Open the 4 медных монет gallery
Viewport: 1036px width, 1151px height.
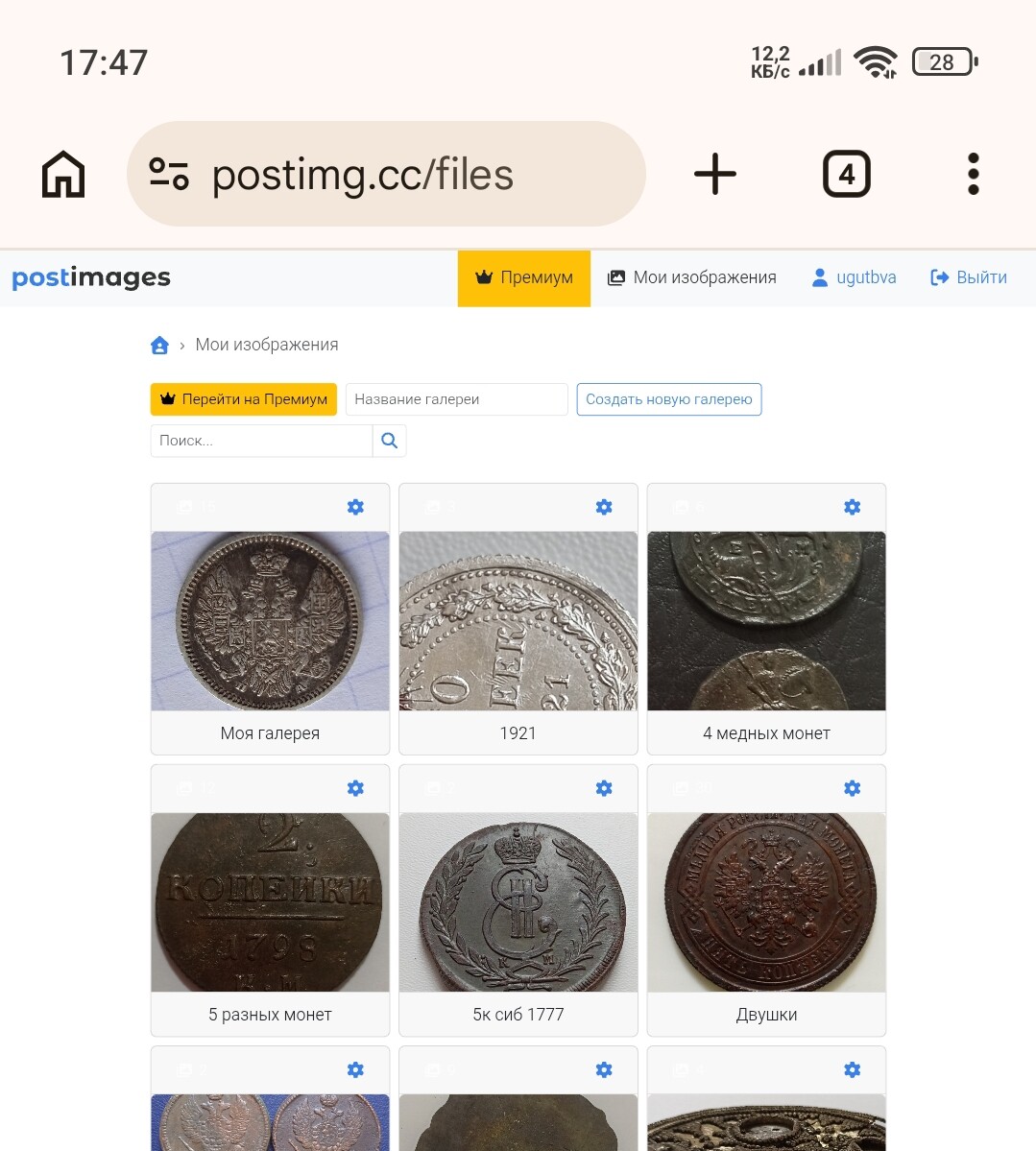(x=766, y=621)
